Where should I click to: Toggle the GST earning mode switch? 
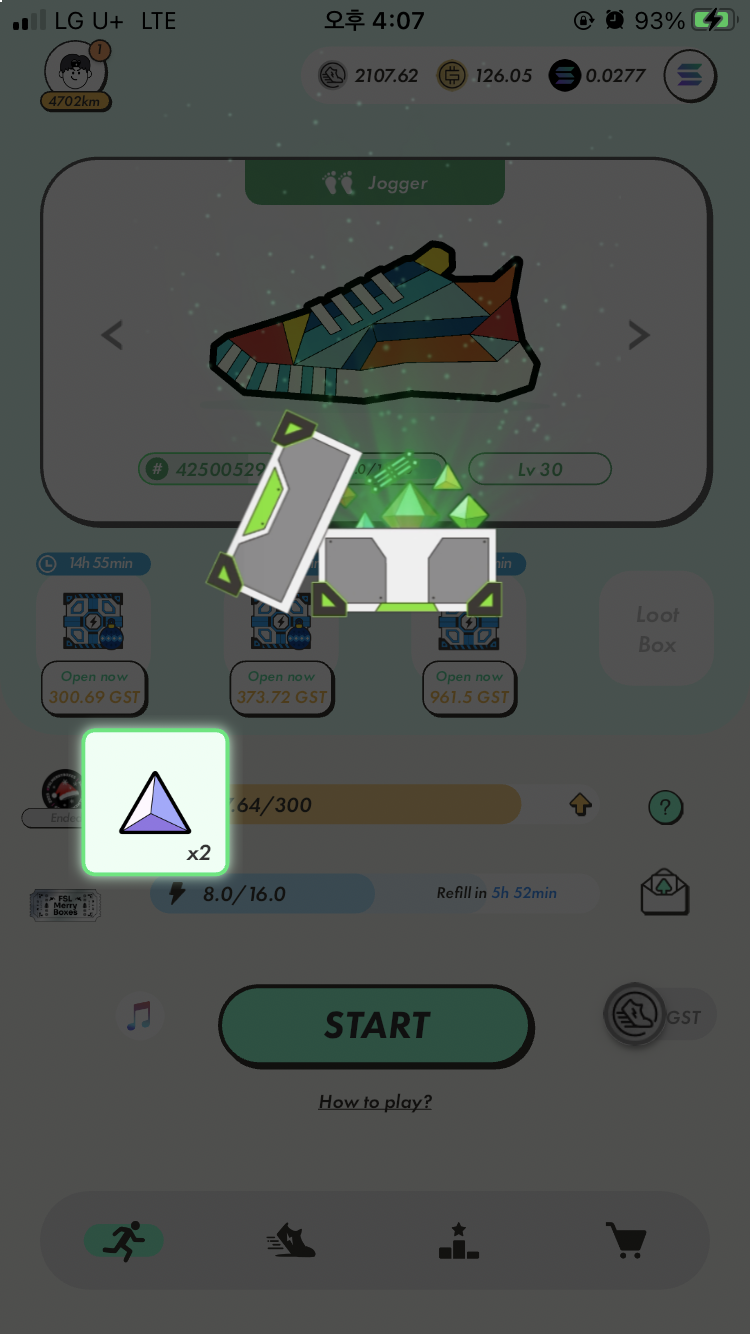pos(658,1016)
